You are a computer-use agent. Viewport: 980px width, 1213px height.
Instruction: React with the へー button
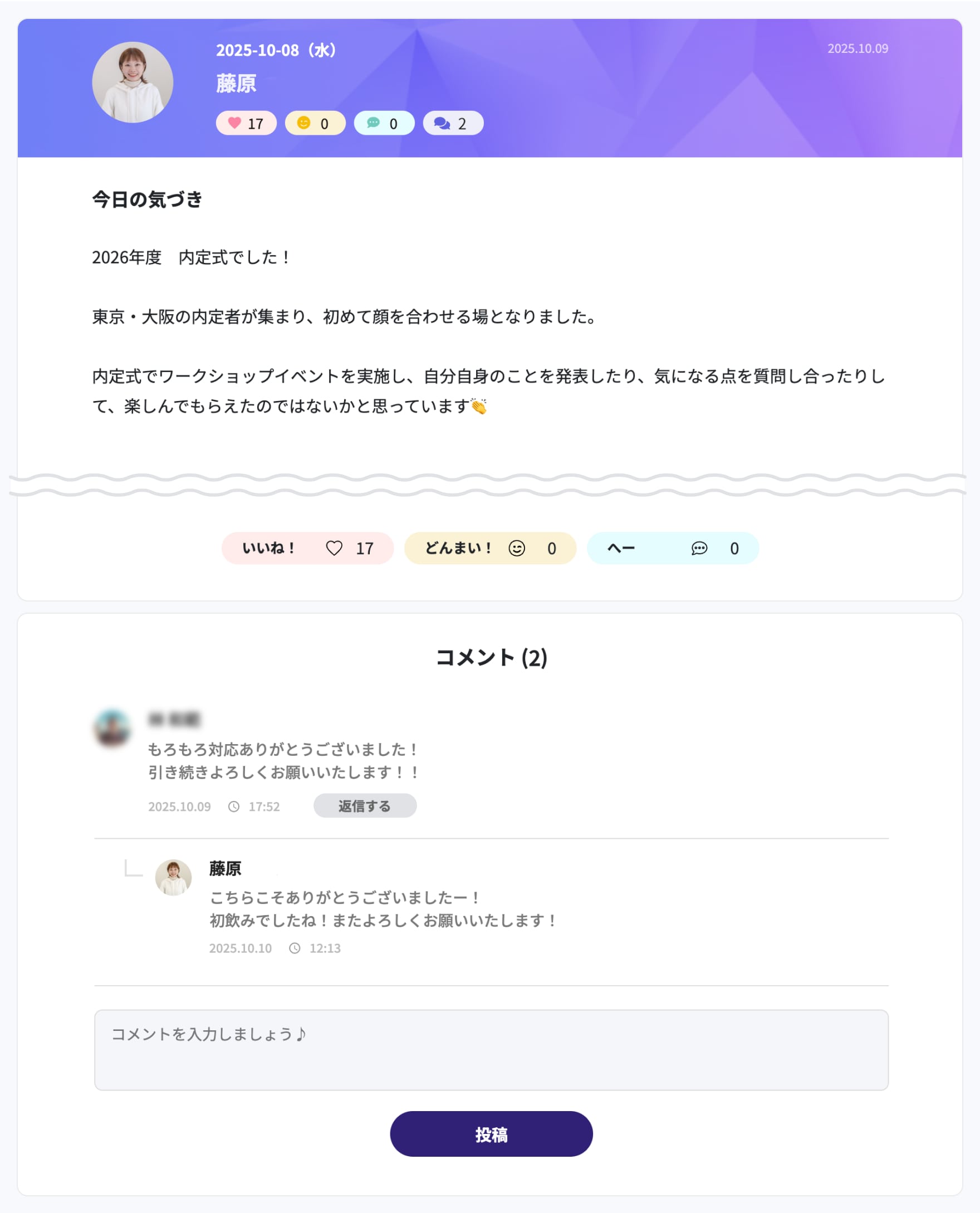672,548
